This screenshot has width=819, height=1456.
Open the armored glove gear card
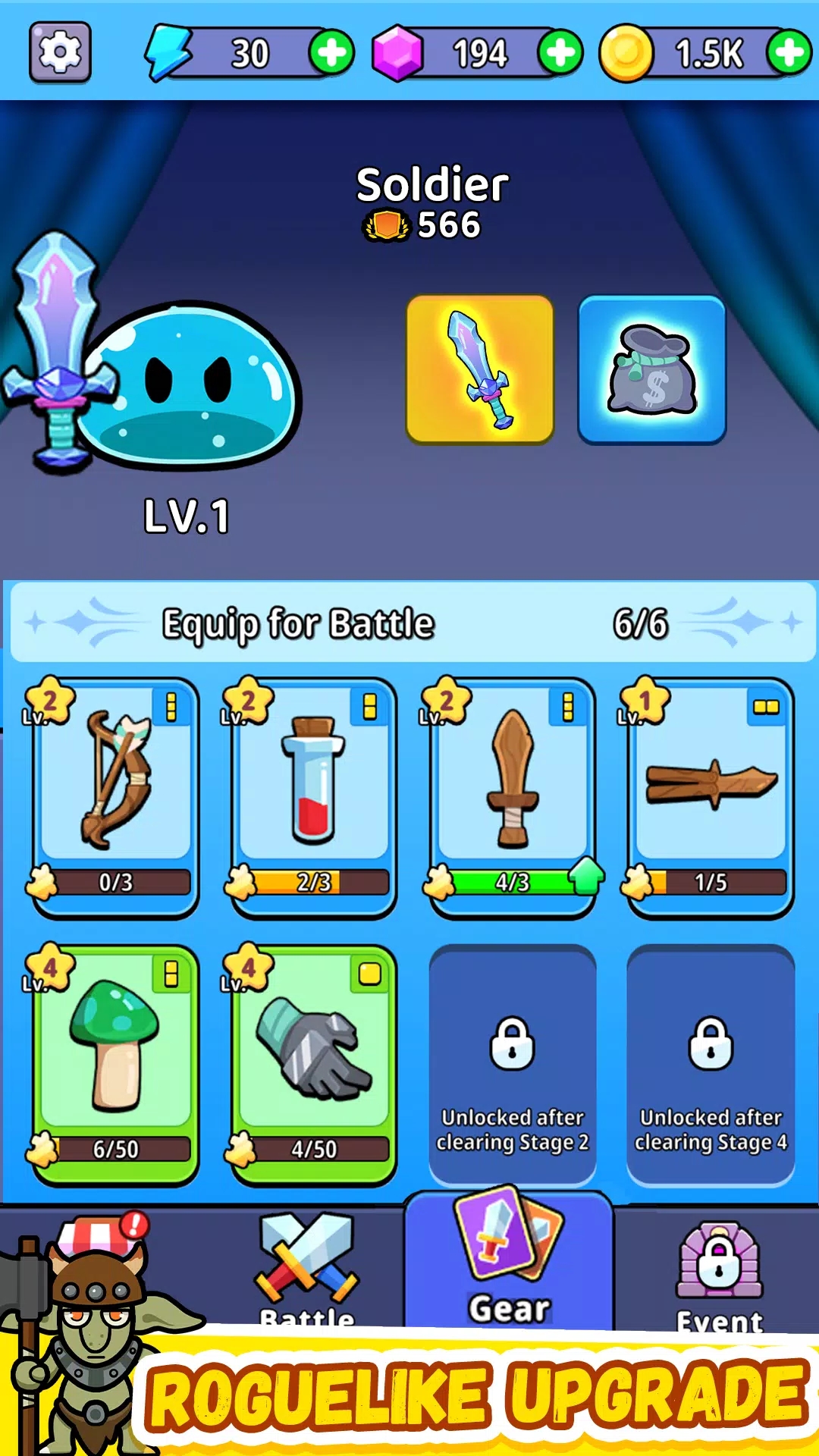313,1062
